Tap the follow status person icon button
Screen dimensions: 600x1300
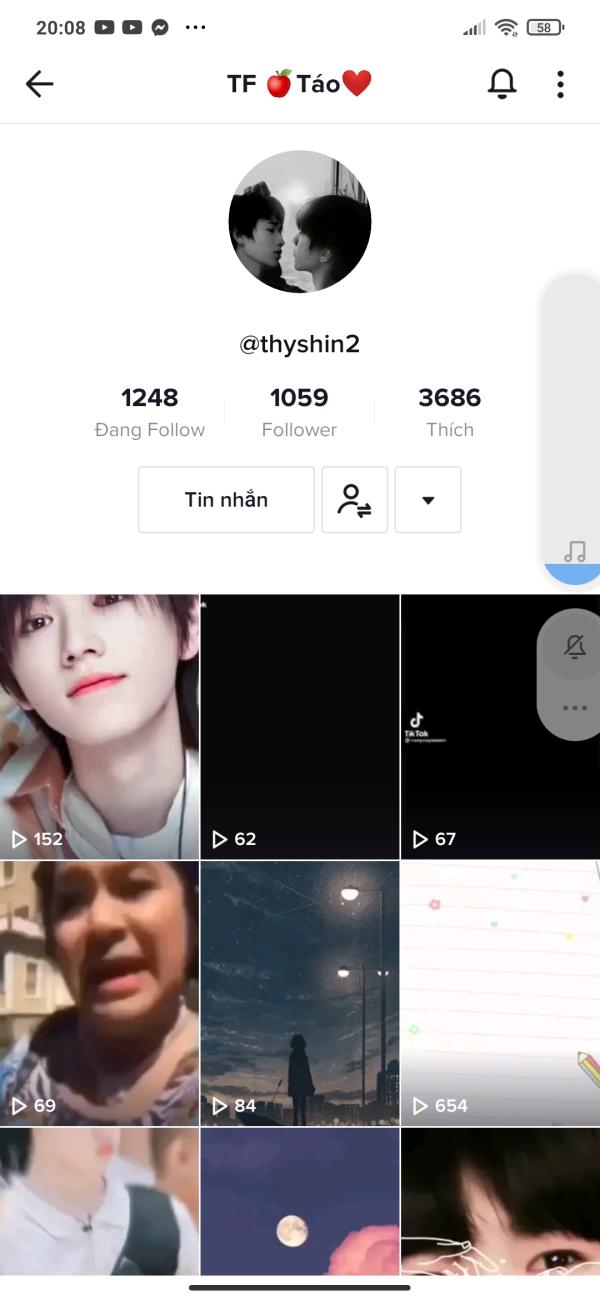point(355,499)
